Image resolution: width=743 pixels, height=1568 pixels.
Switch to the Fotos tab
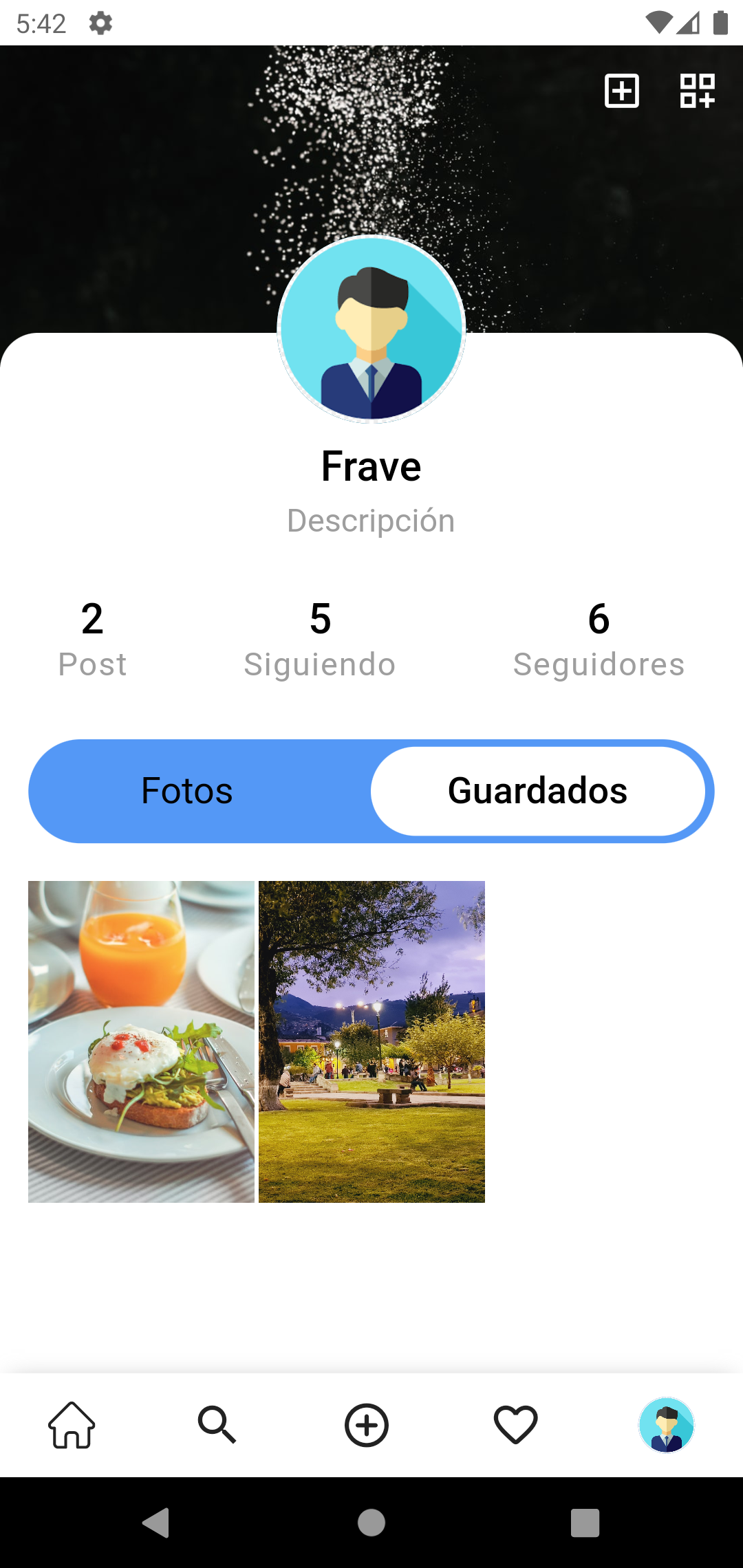pyautogui.click(x=187, y=791)
